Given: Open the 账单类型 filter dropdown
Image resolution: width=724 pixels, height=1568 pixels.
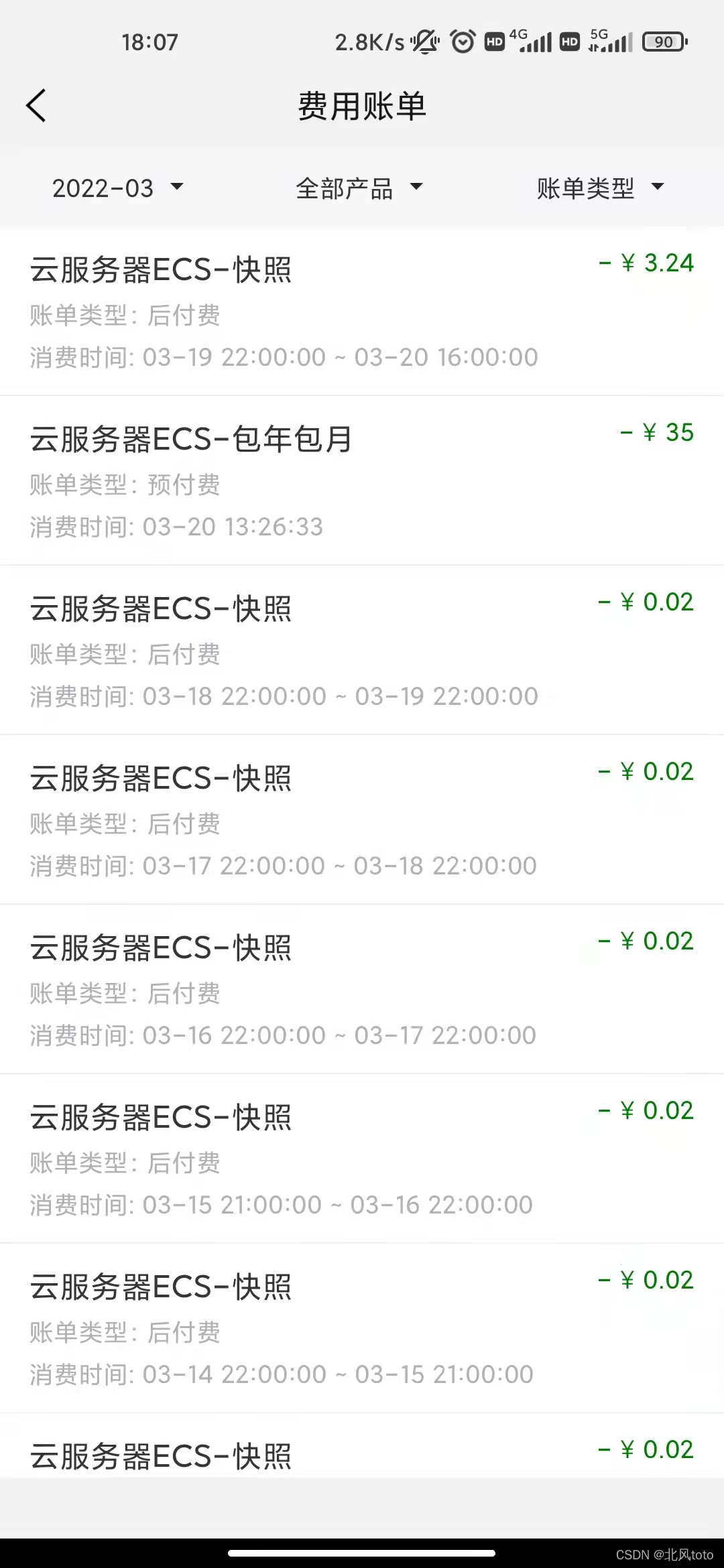Looking at the screenshot, I should (x=599, y=188).
